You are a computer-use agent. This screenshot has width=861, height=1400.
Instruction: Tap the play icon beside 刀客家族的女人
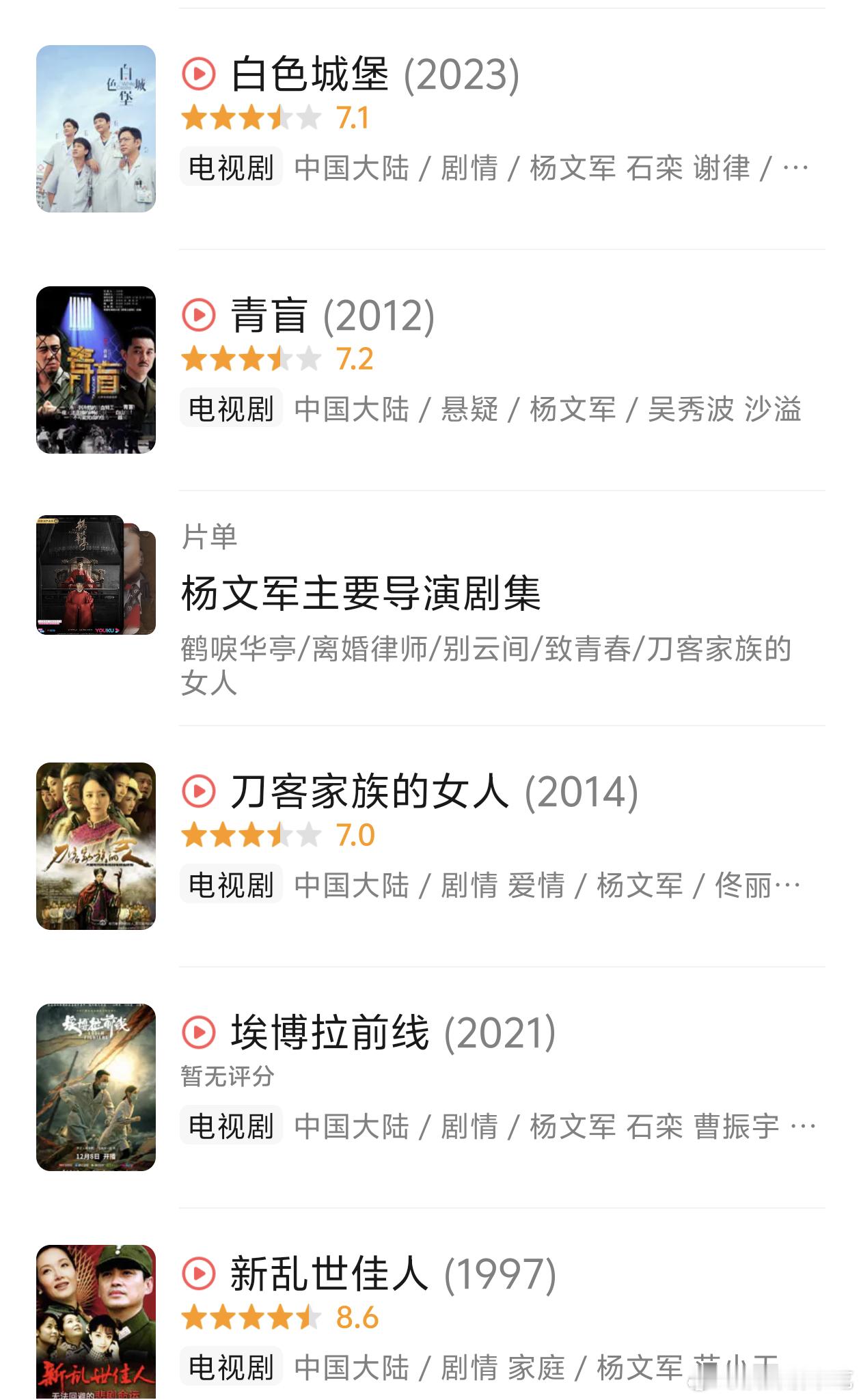199,791
